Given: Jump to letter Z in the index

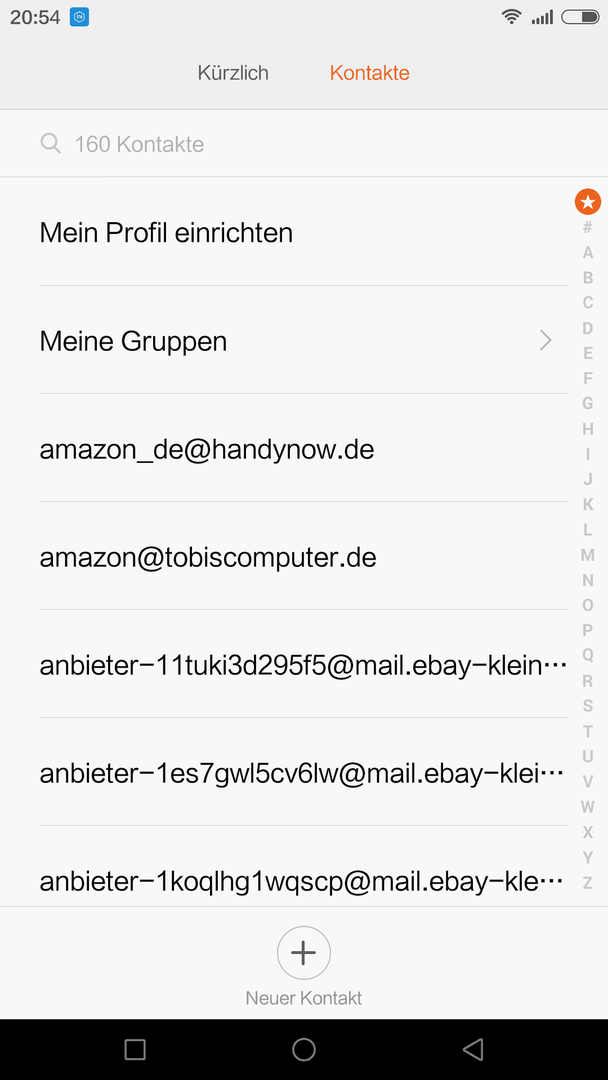Looking at the screenshot, I should coord(587,883).
